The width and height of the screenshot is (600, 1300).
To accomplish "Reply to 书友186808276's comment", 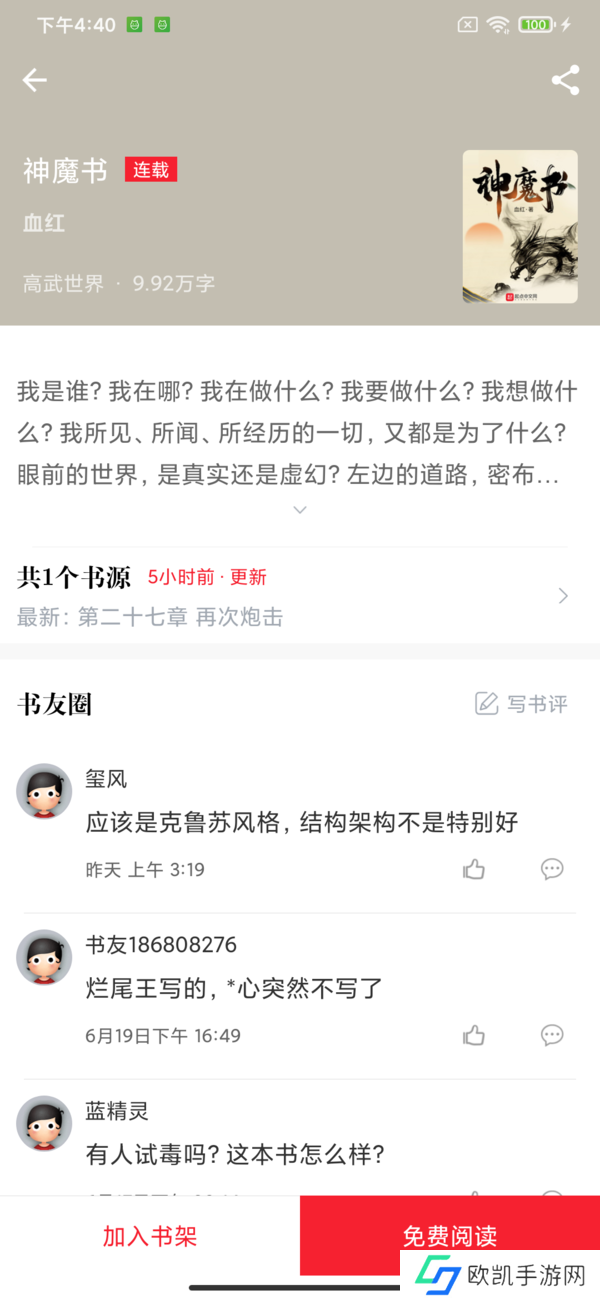I will [552, 1036].
